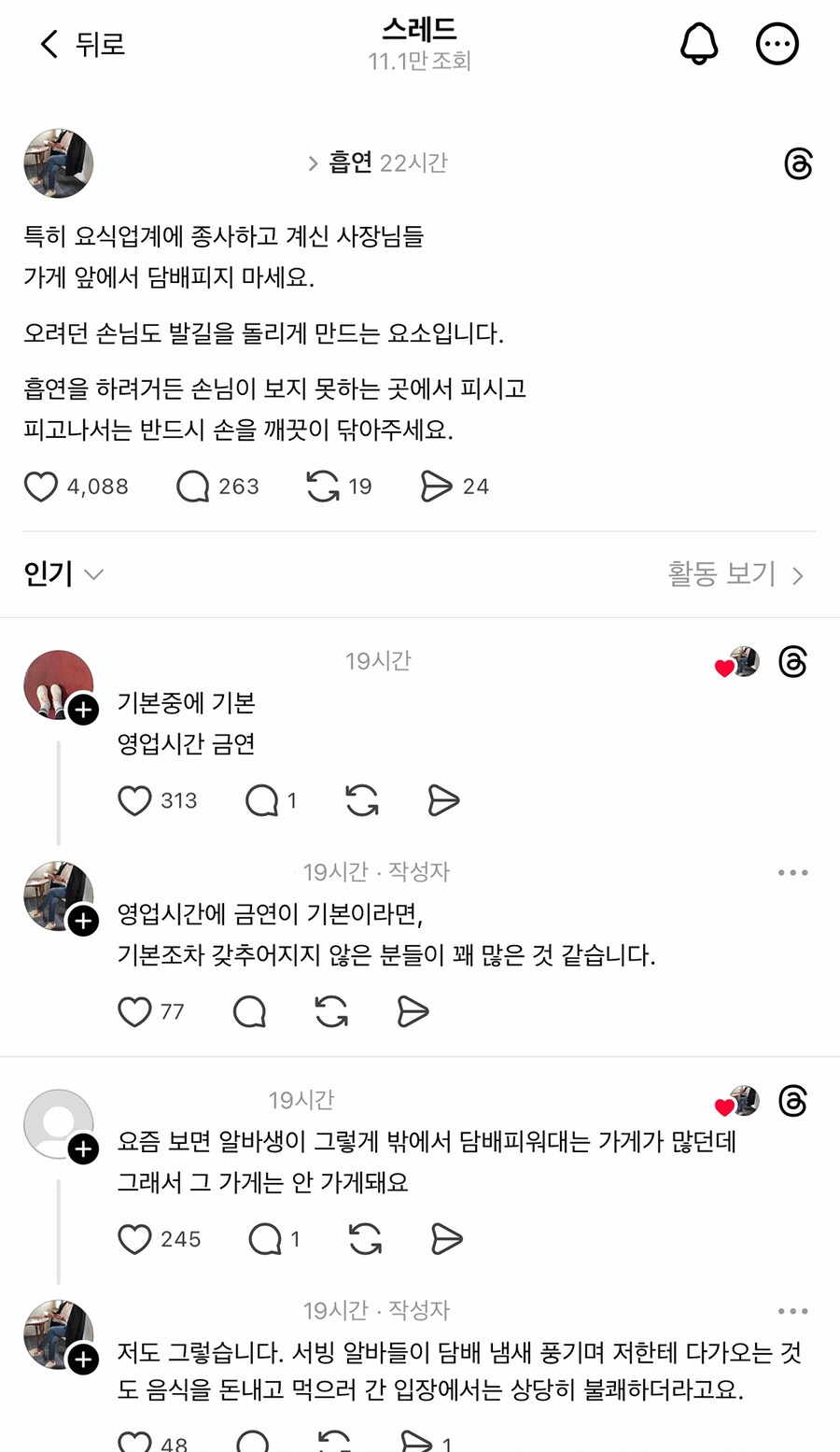Open notifications via the bell icon
This screenshot has height=1452, width=840.
[701, 43]
